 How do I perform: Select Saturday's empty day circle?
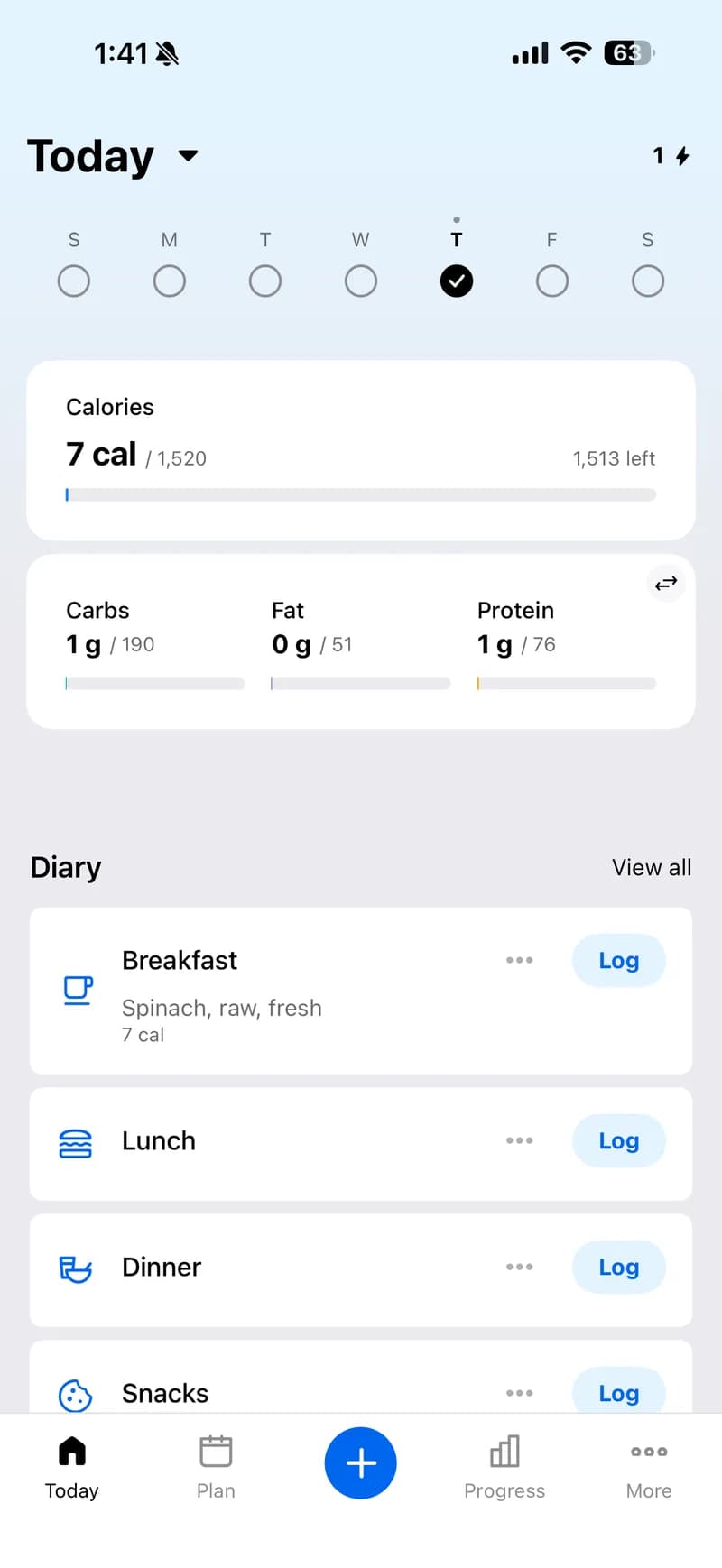[x=647, y=281]
